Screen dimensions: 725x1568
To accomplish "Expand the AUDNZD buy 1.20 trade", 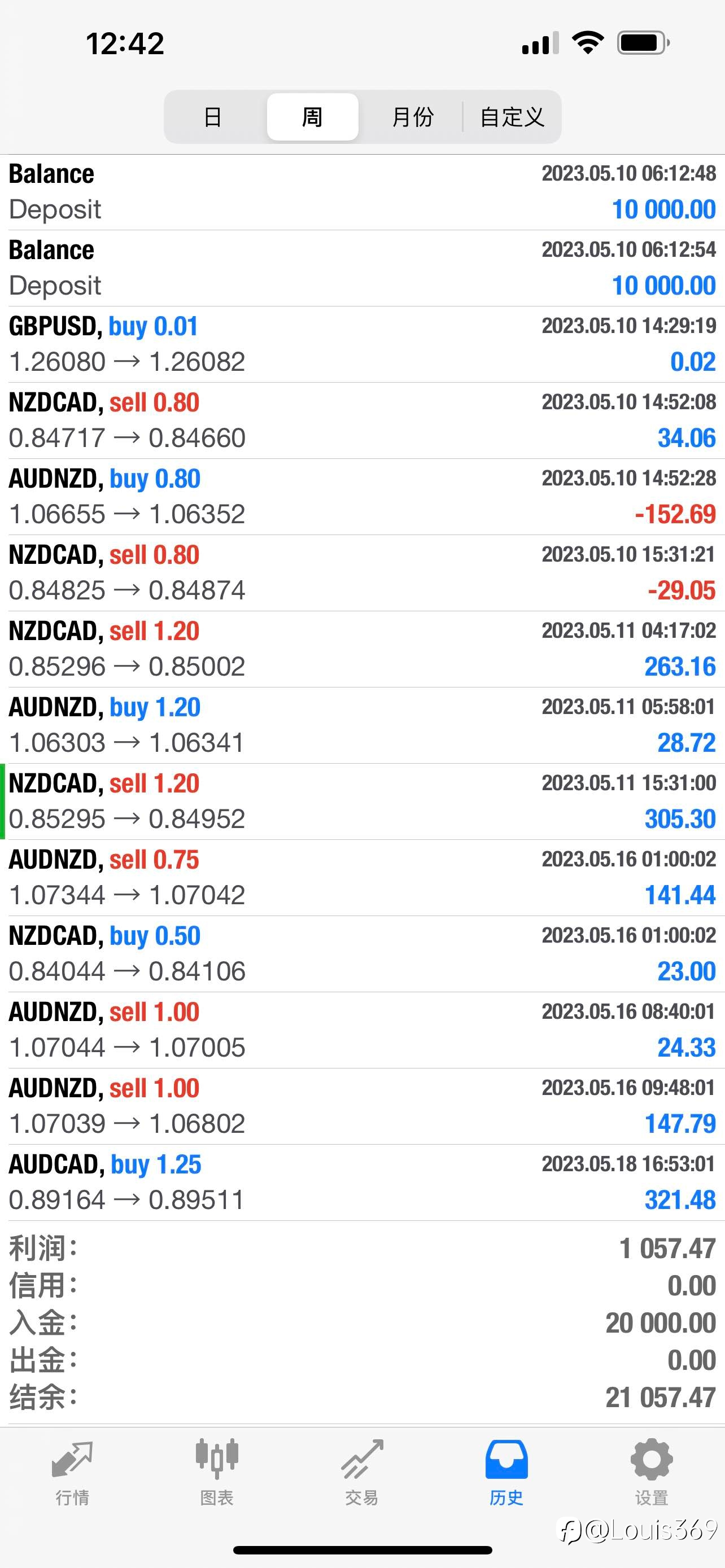I will (x=362, y=725).
